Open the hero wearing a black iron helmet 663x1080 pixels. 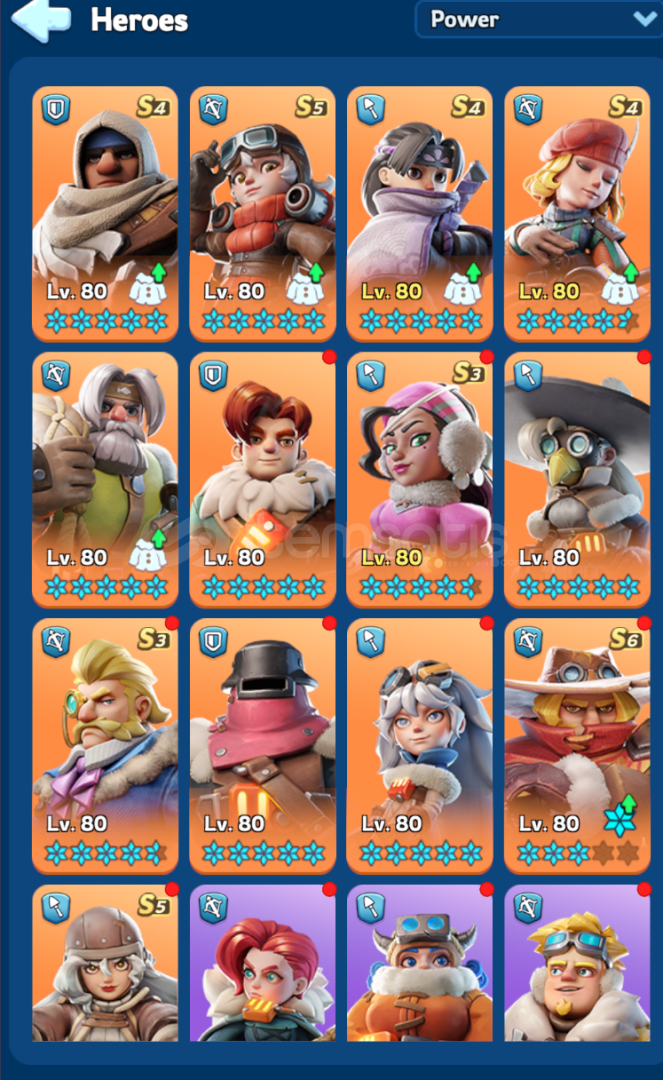(262, 745)
